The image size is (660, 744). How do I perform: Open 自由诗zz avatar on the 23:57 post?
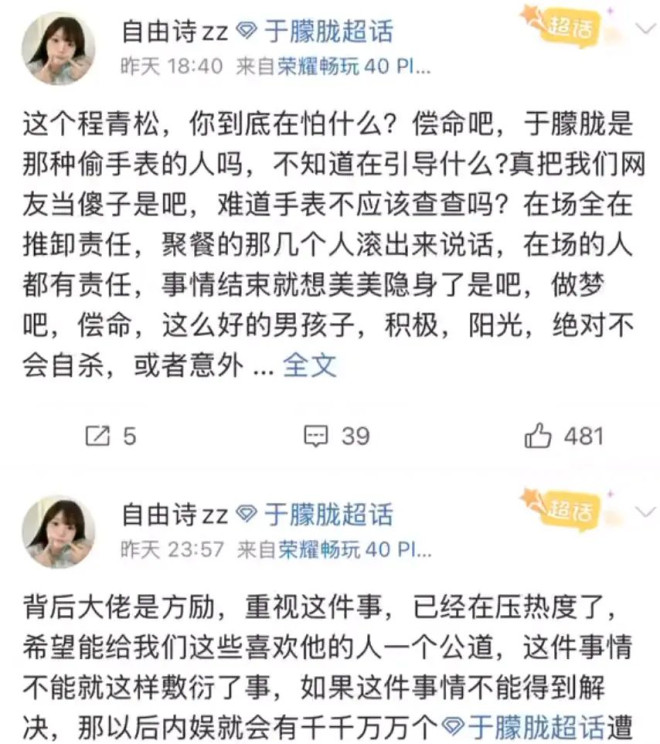click(x=58, y=531)
